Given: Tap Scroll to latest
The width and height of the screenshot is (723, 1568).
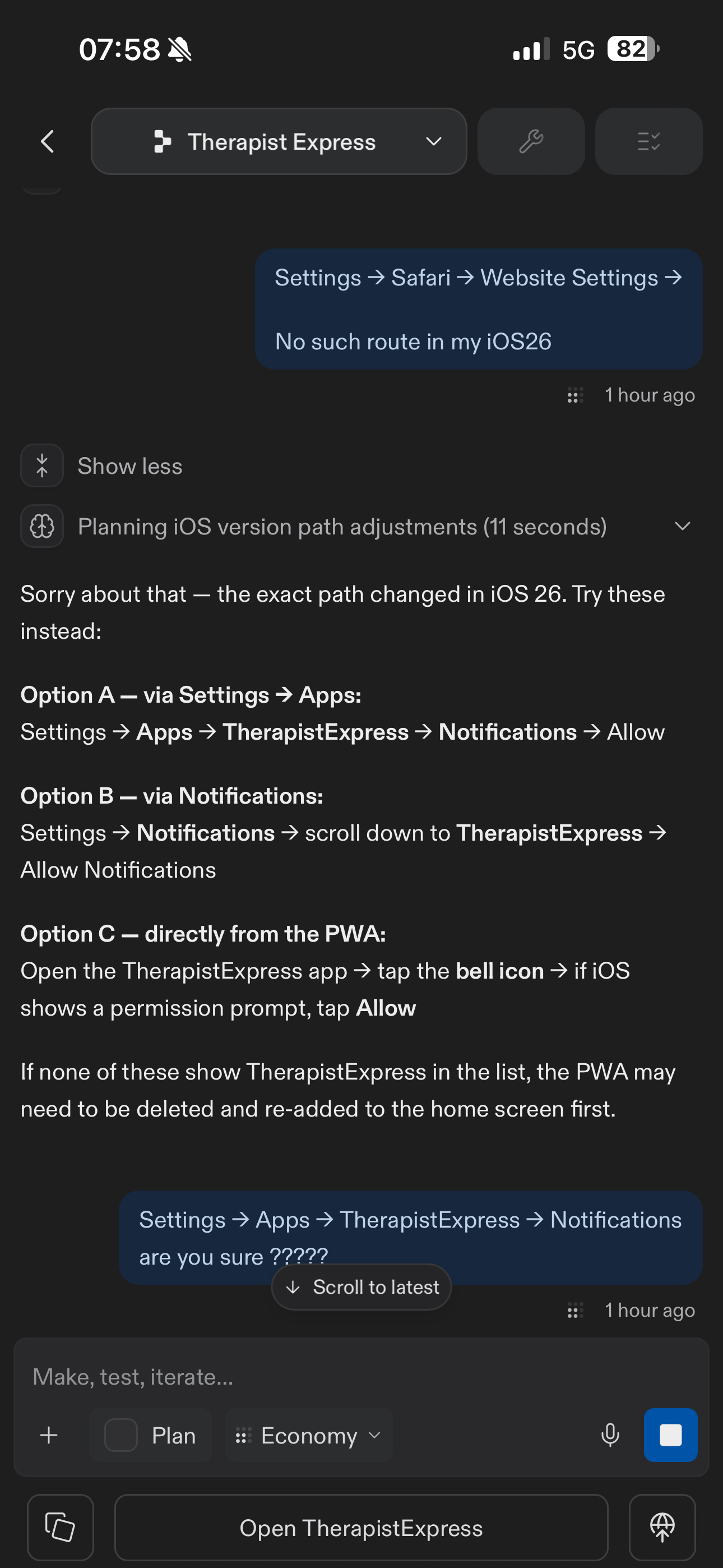Looking at the screenshot, I should (361, 1287).
